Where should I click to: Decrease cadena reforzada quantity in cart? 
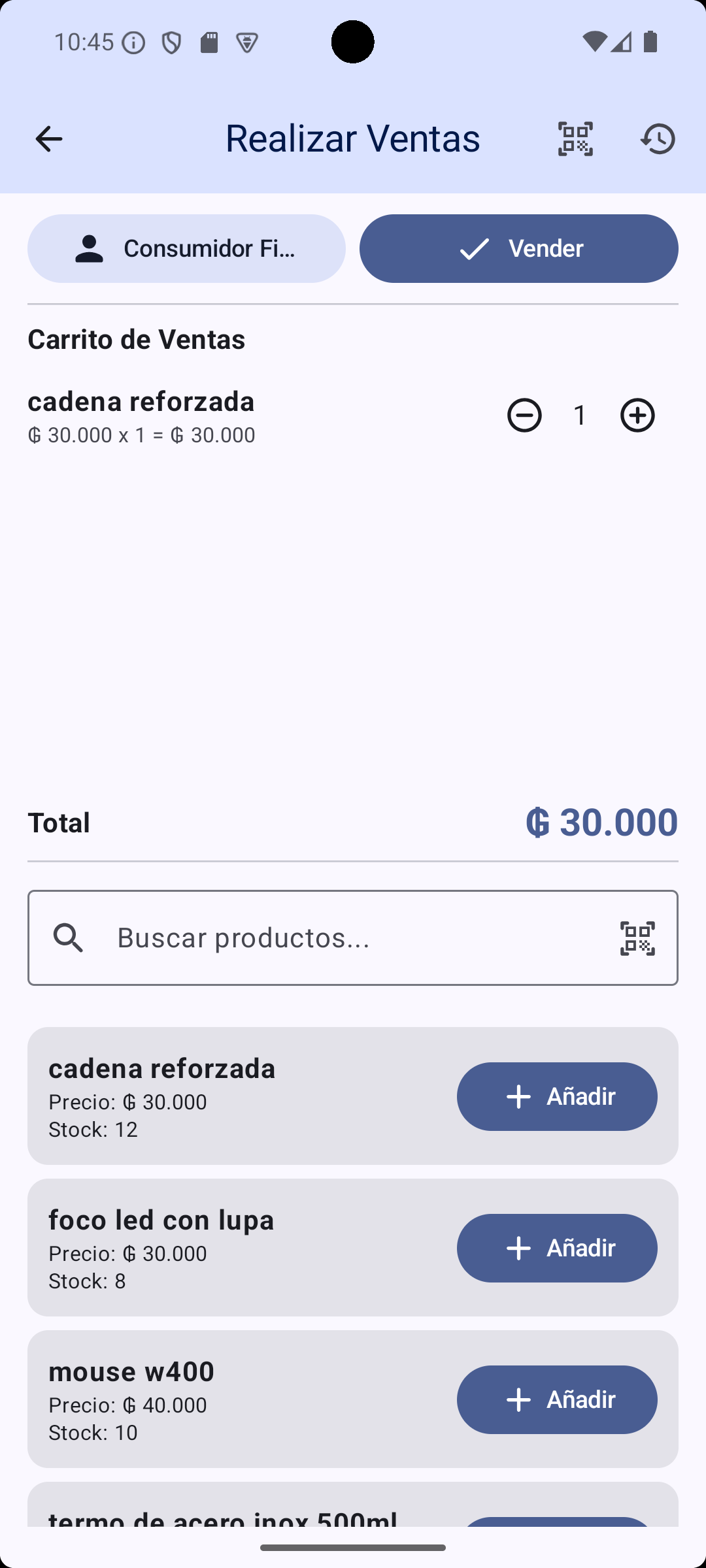pos(524,416)
